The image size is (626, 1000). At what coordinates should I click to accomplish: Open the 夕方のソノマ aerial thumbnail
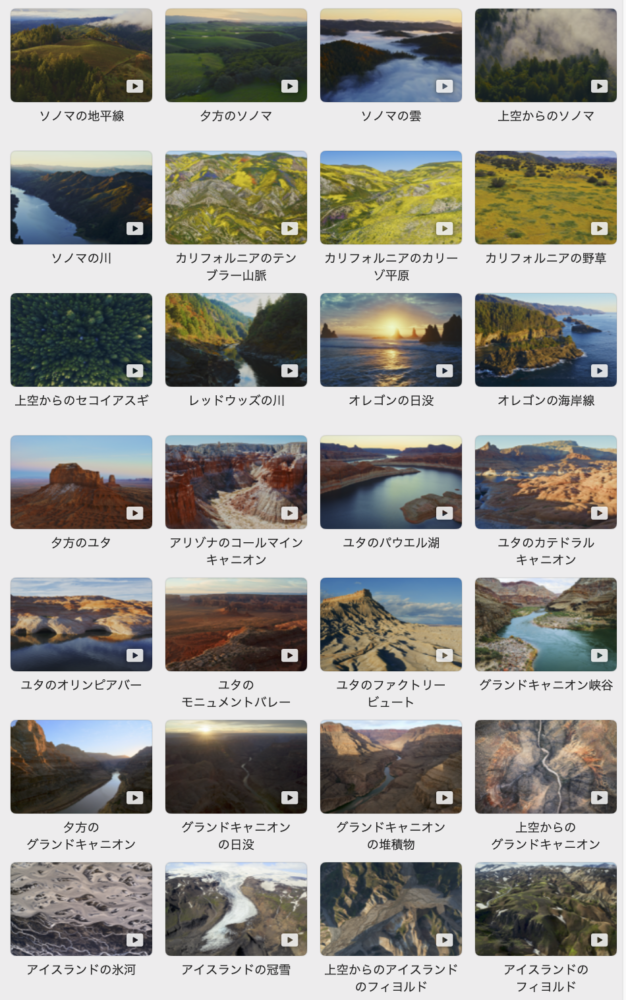click(236, 55)
